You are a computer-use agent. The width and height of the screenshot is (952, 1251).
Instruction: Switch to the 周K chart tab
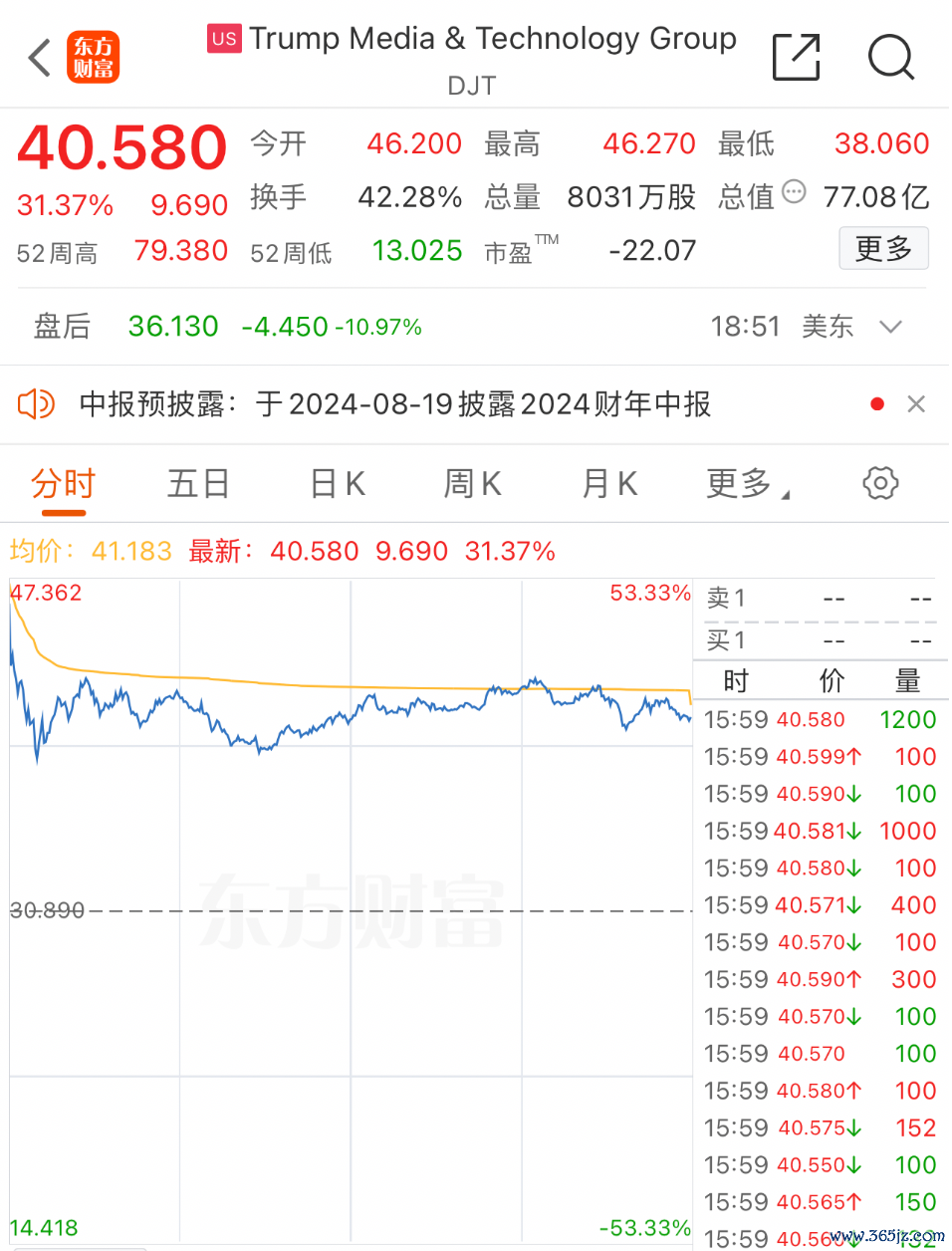pyautogui.click(x=472, y=484)
